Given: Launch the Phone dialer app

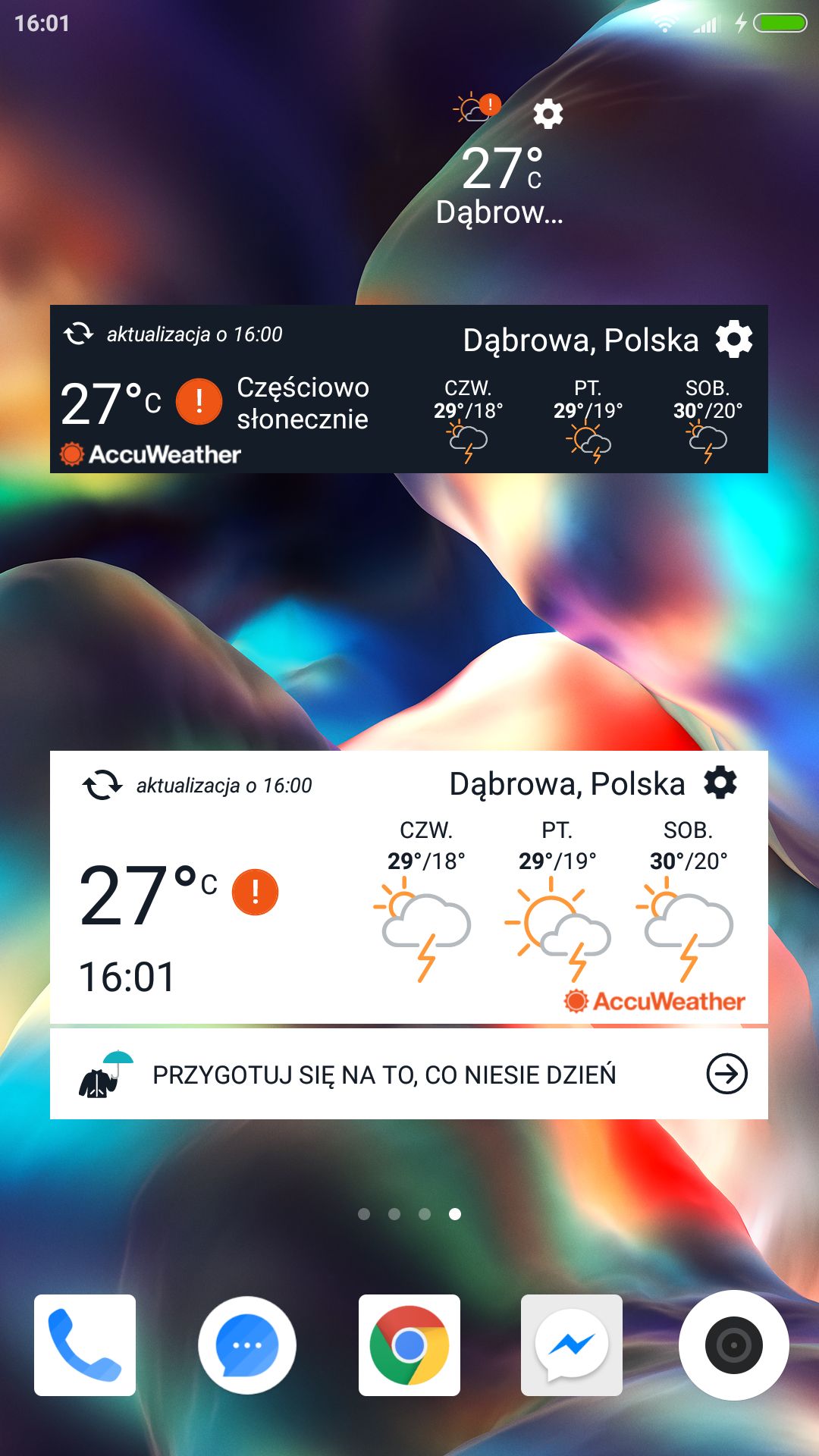Looking at the screenshot, I should (85, 1345).
